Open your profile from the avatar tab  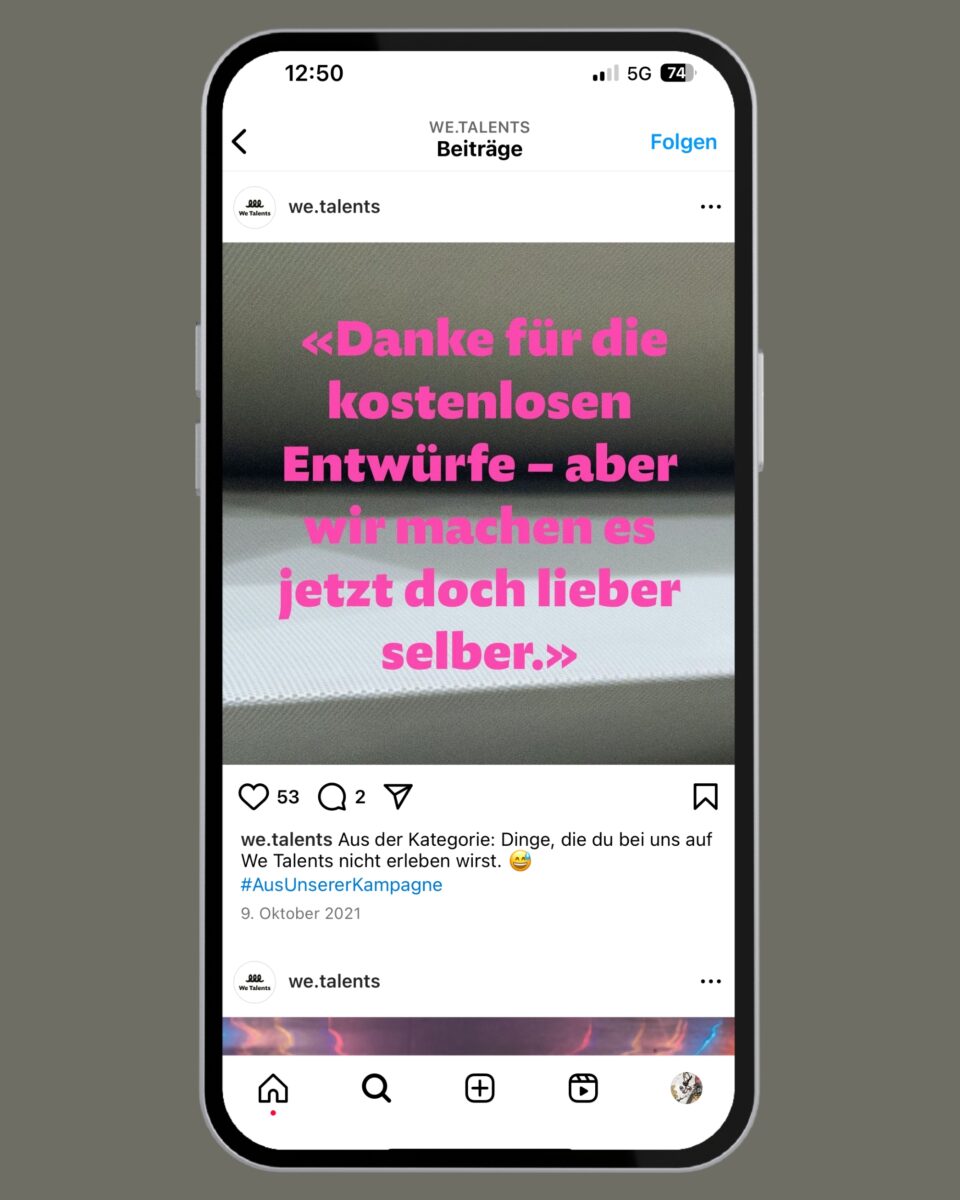686,1088
